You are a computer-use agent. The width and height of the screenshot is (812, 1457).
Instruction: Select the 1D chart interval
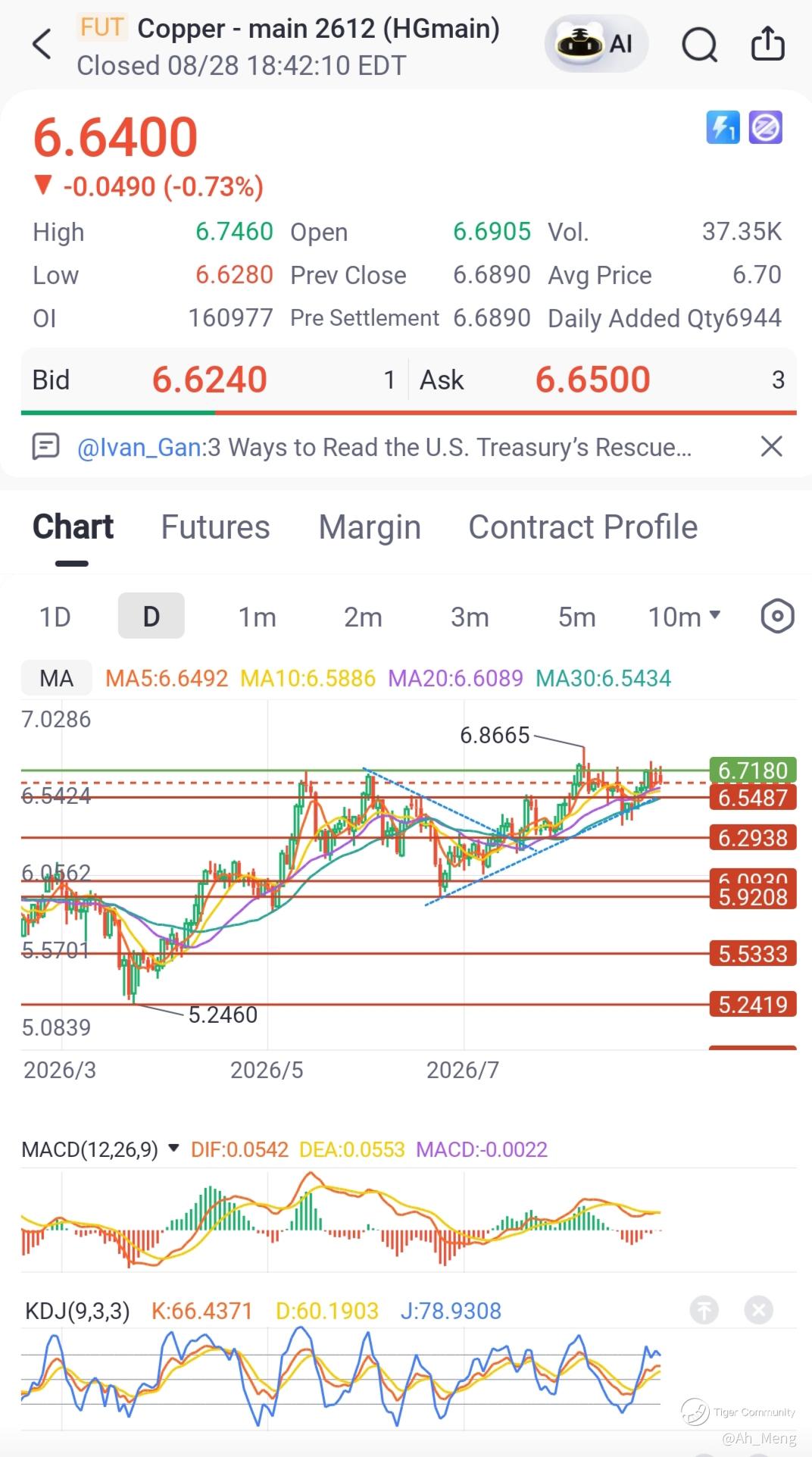55,617
